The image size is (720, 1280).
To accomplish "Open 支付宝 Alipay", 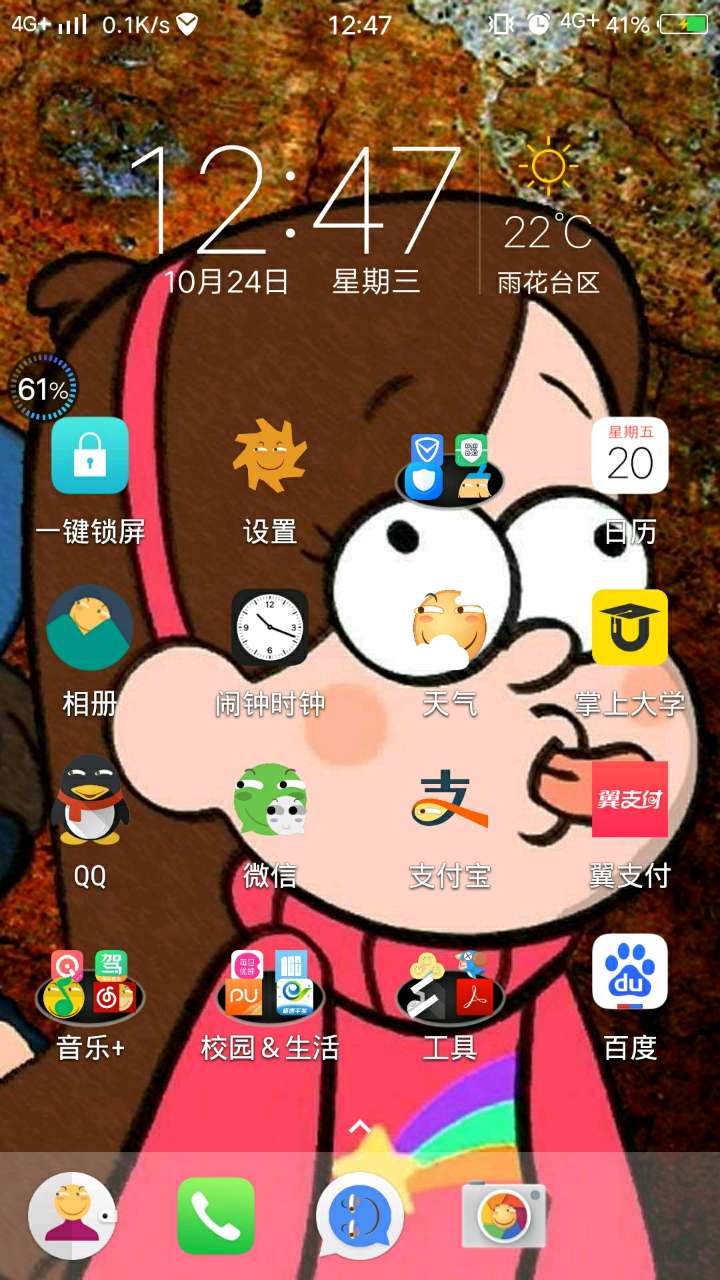I will (x=450, y=800).
